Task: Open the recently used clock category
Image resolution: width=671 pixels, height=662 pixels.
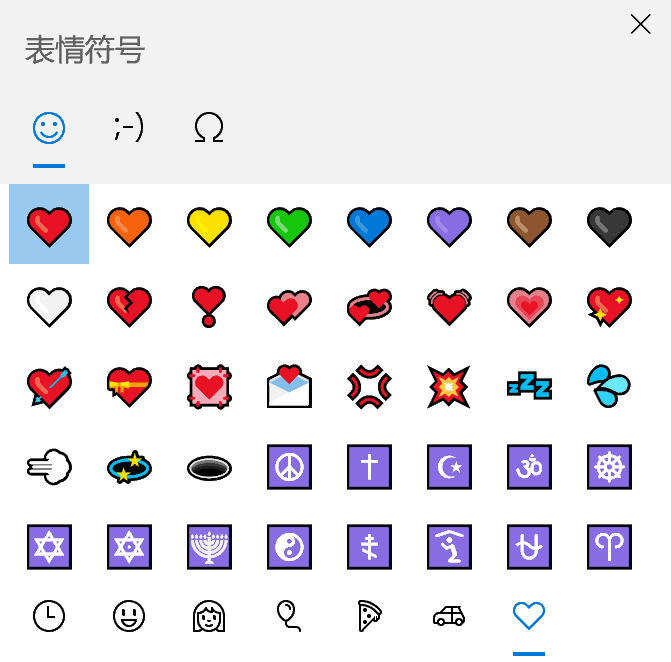Action: [49, 615]
